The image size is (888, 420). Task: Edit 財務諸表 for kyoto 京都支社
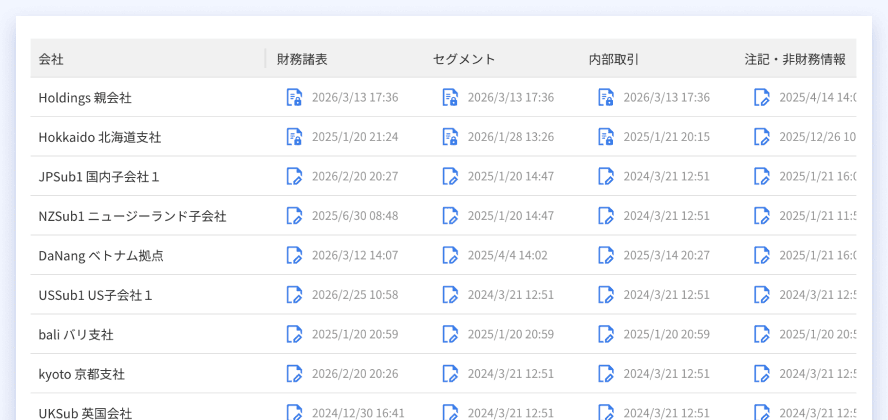[x=294, y=374]
